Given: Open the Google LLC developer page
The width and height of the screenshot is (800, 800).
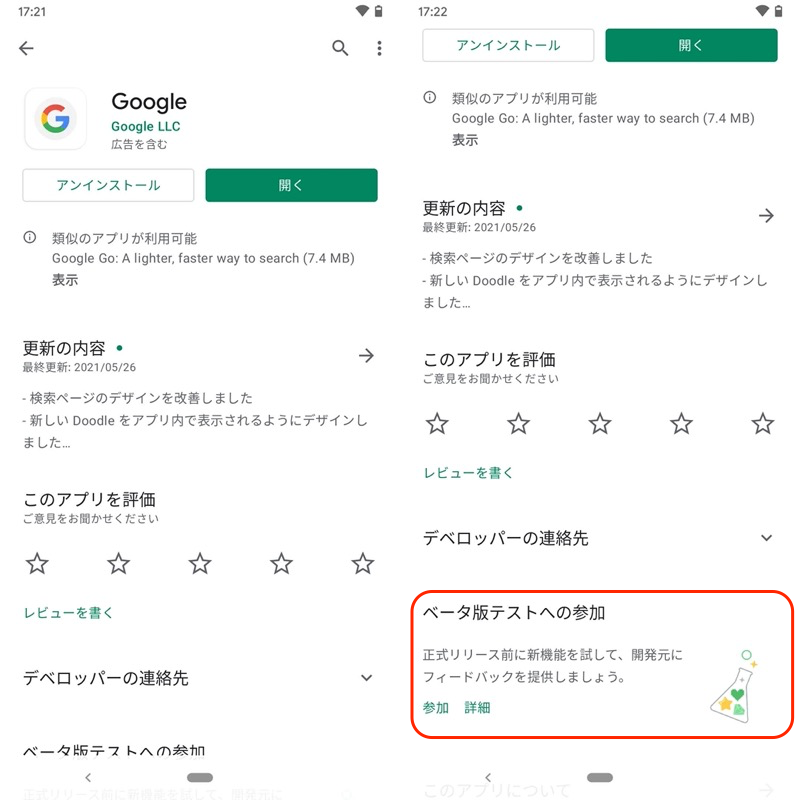Looking at the screenshot, I should point(146,127).
